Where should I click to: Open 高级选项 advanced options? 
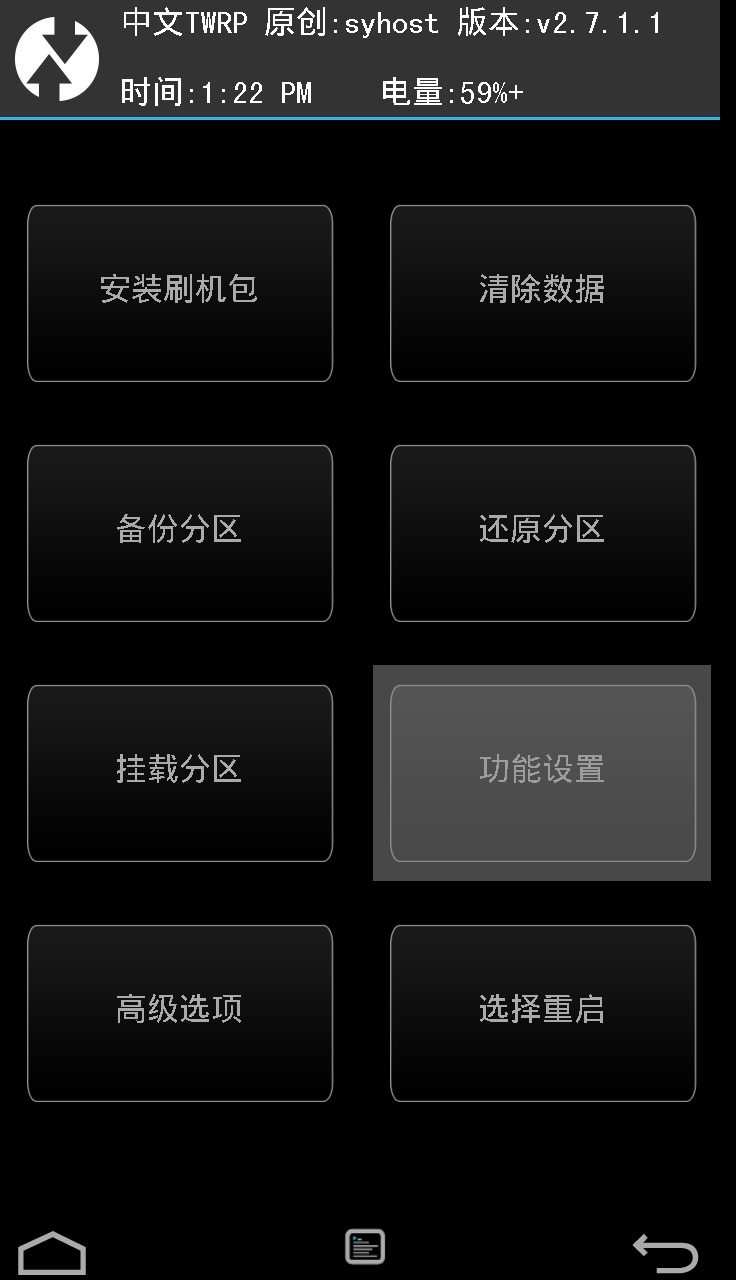point(180,1013)
